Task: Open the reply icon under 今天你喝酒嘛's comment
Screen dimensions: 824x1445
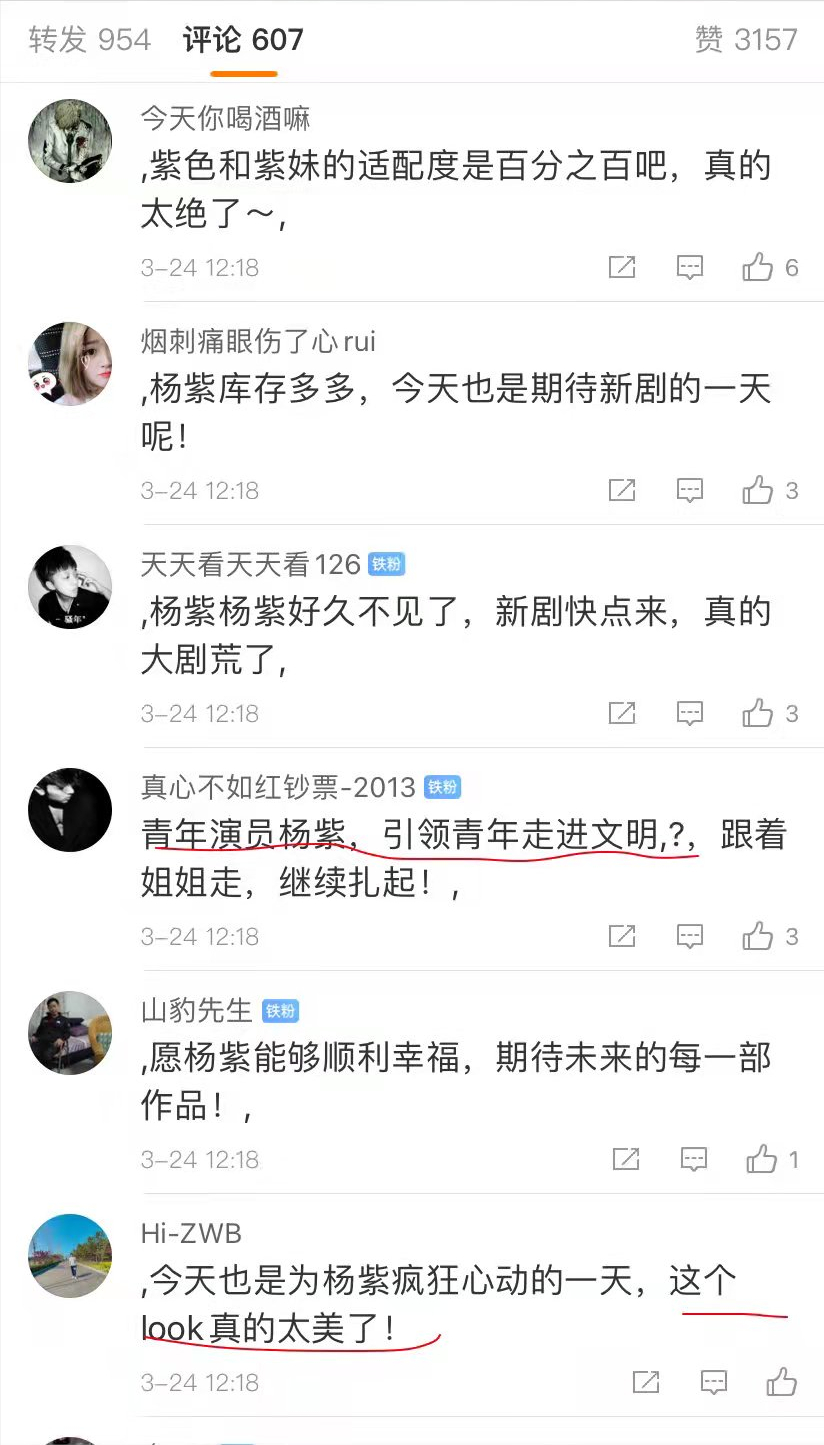Action: click(x=689, y=267)
